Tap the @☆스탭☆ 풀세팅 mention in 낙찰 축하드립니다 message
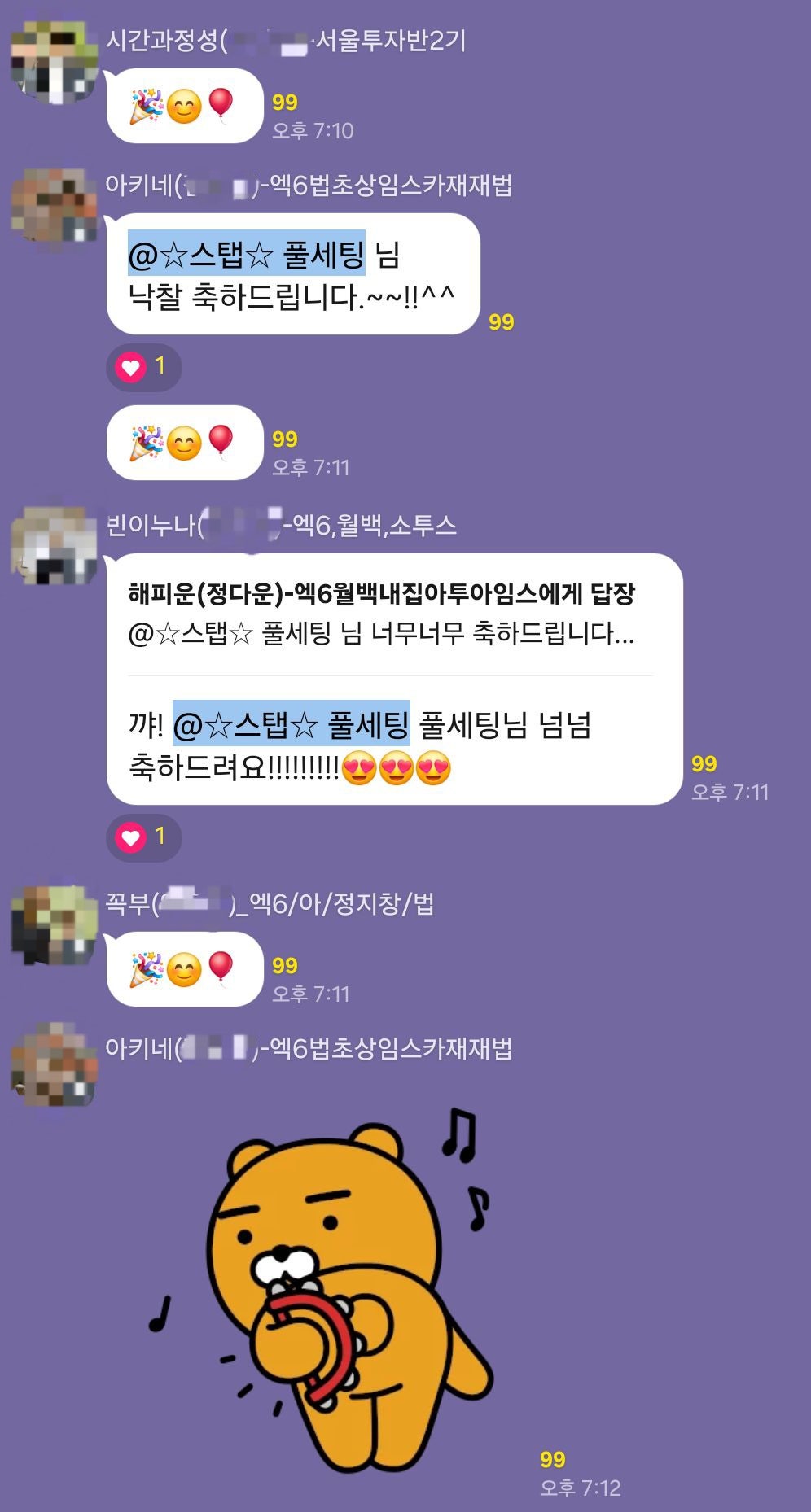 pyautogui.click(x=246, y=255)
